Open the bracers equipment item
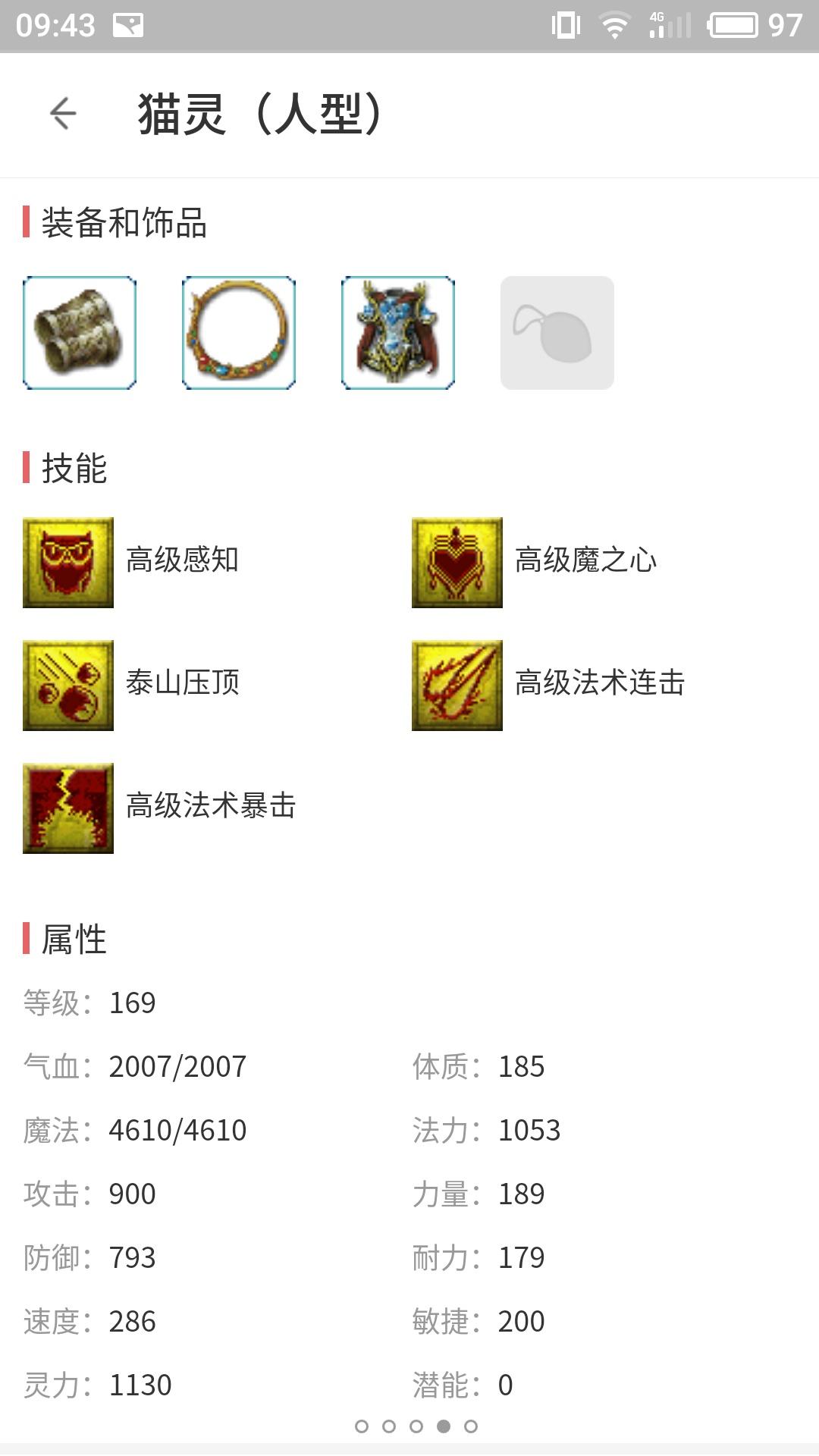 click(x=80, y=333)
